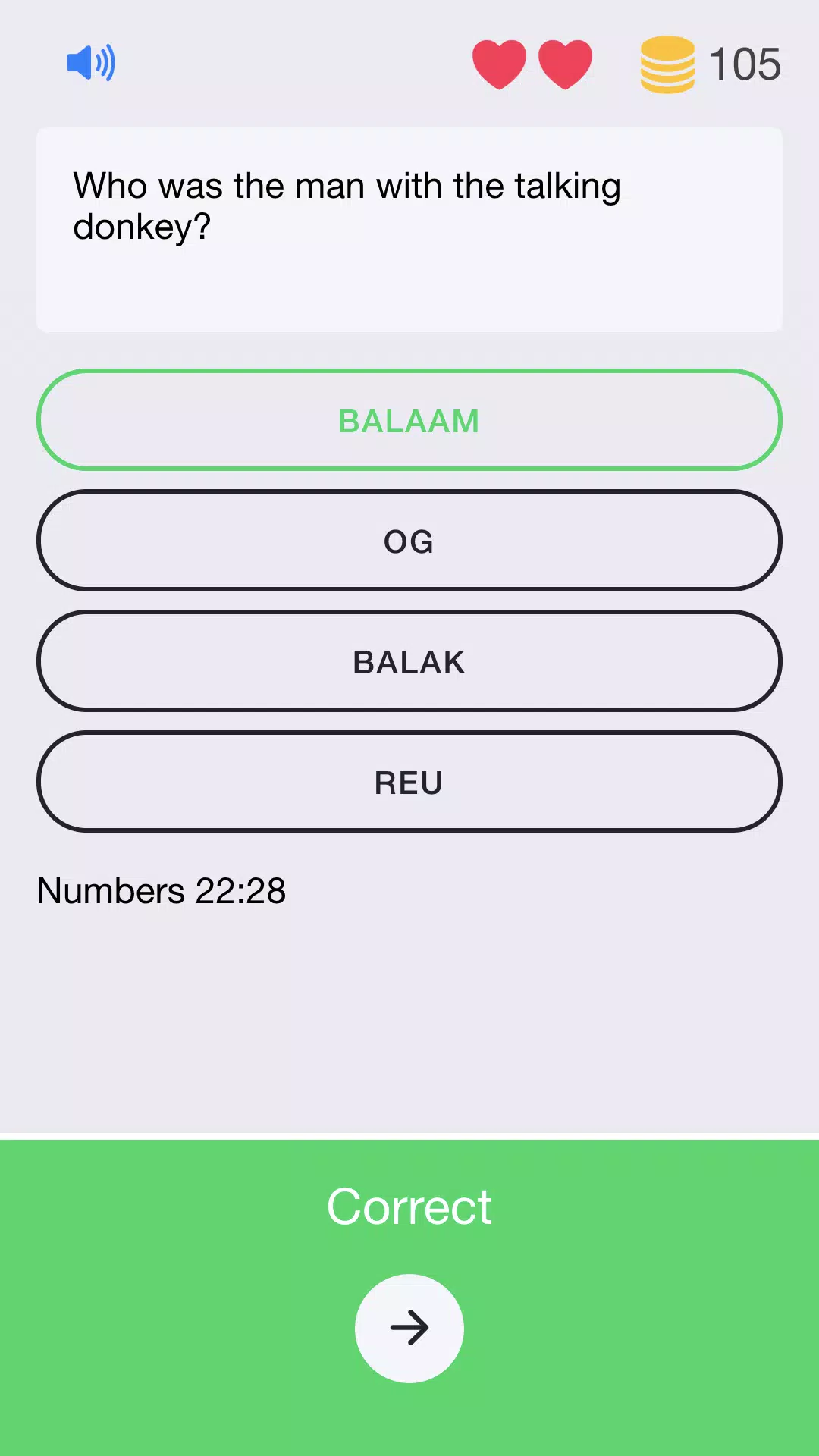Click the question text card
Image resolution: width=819 pixels, height=1456 pixels.
coord(409,229)
